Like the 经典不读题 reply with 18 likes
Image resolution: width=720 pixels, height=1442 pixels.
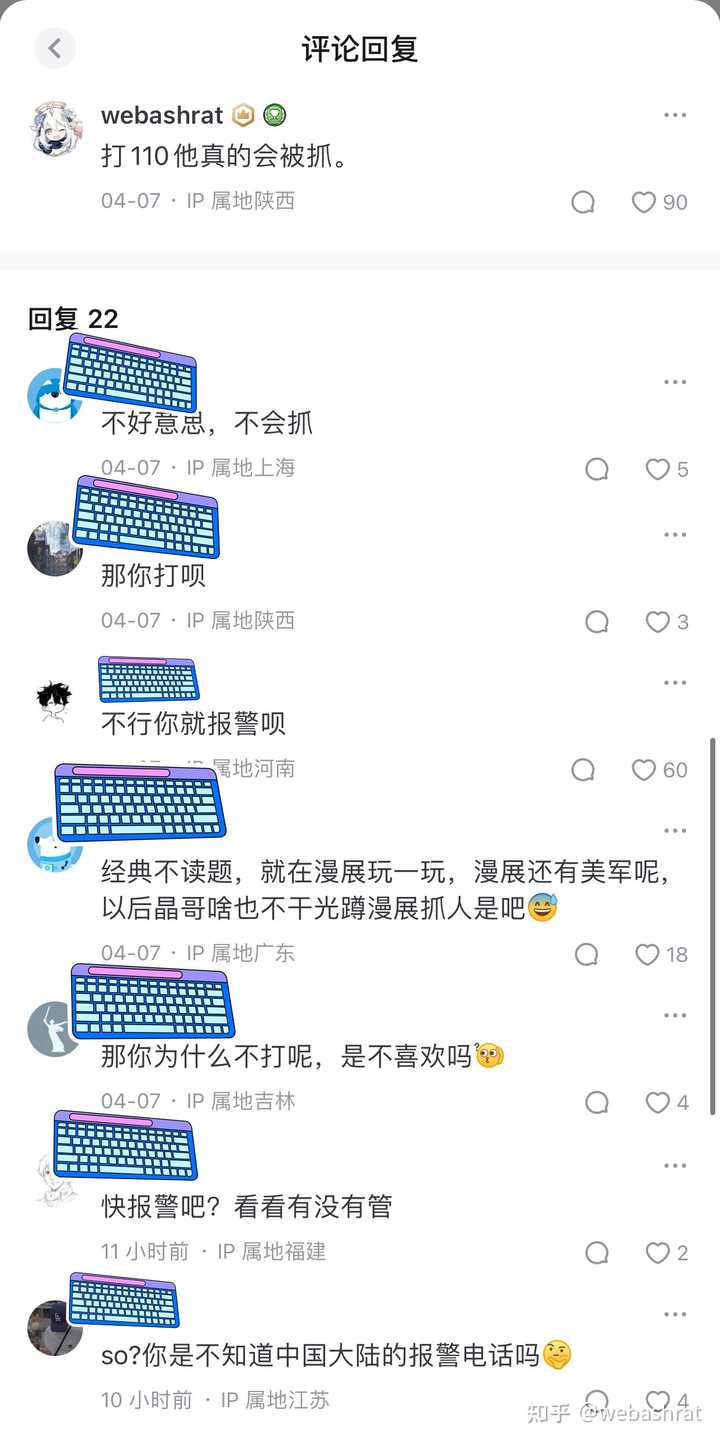648,954
